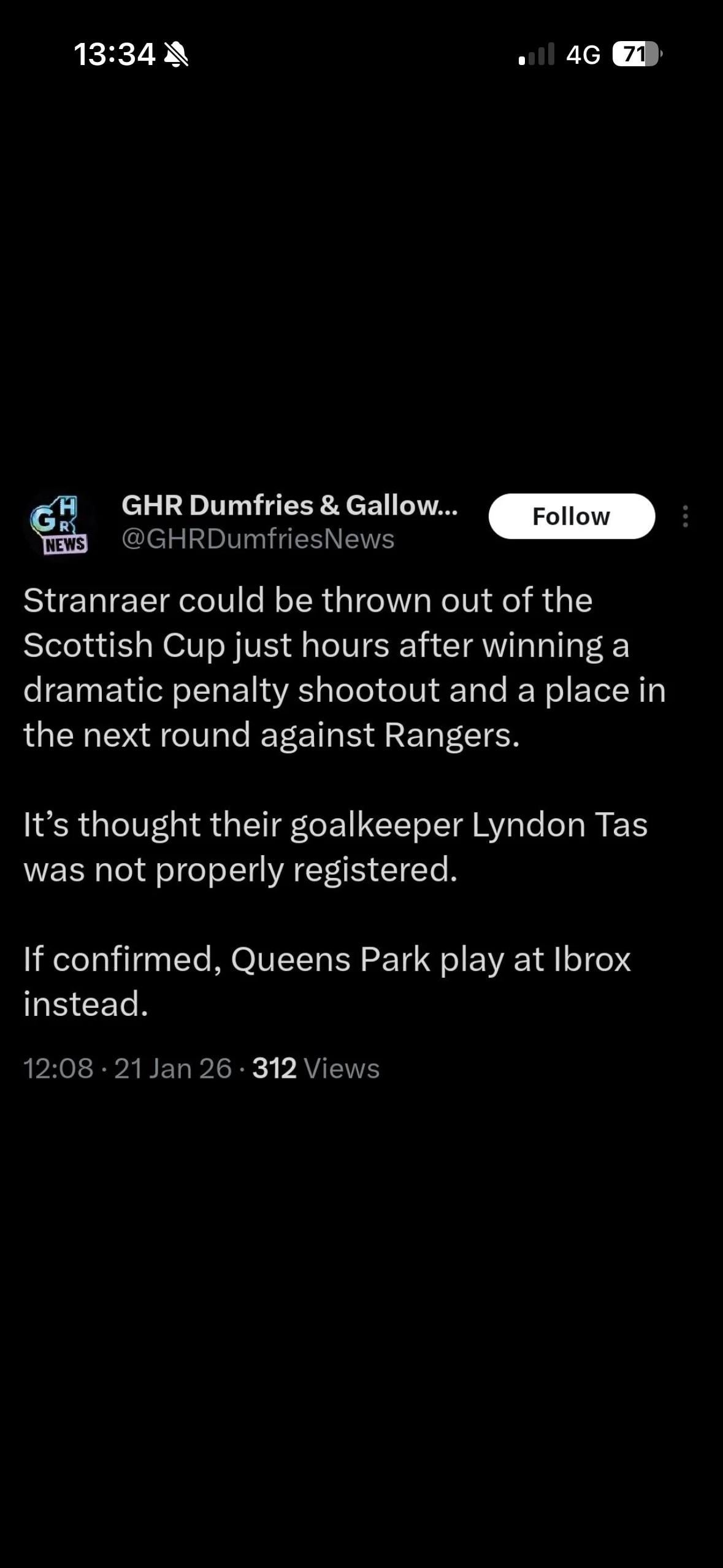Follow GHR Dumfries & Galloway News
The image size is (723, 1568).
(571, 517)
